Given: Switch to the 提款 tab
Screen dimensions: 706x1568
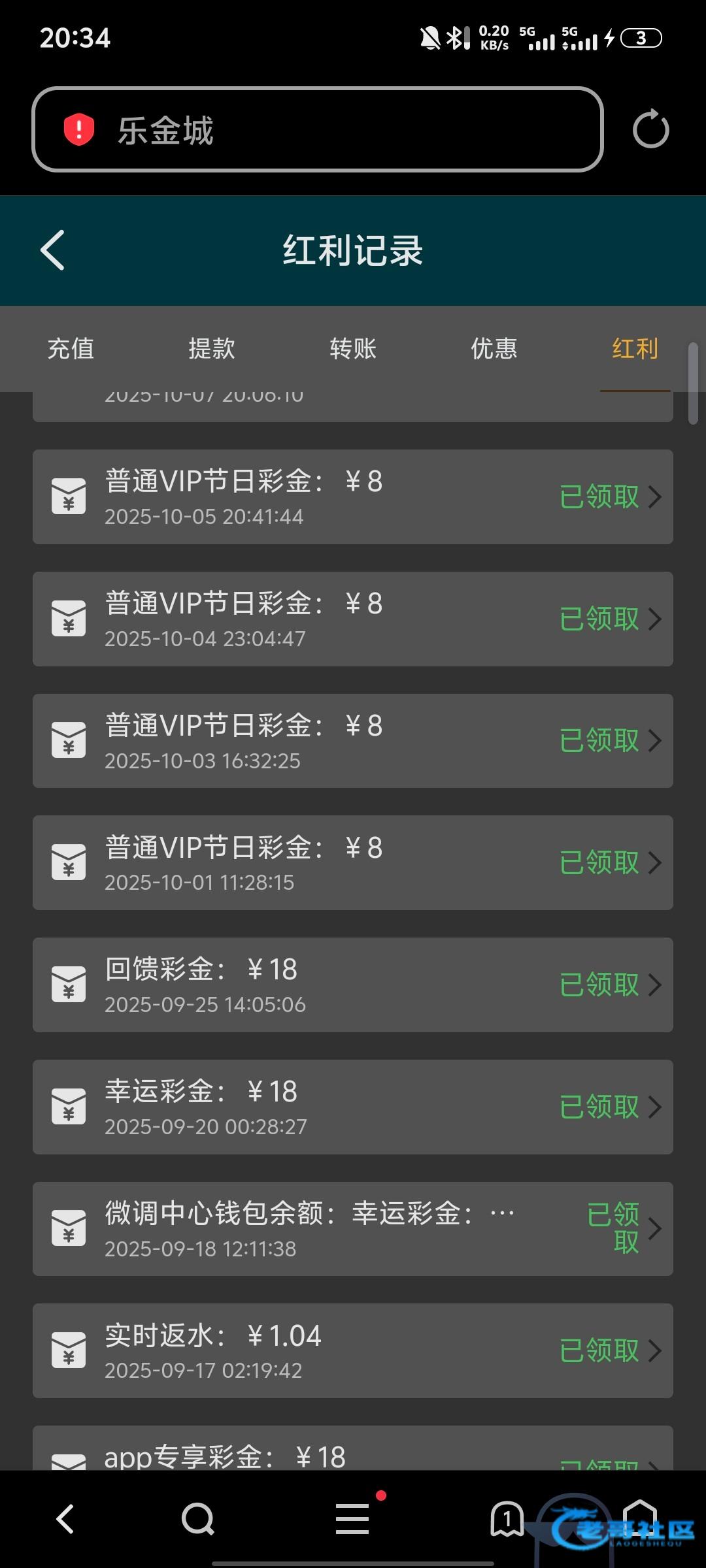Looking at the screenshot, I should [x=212, y=348].
